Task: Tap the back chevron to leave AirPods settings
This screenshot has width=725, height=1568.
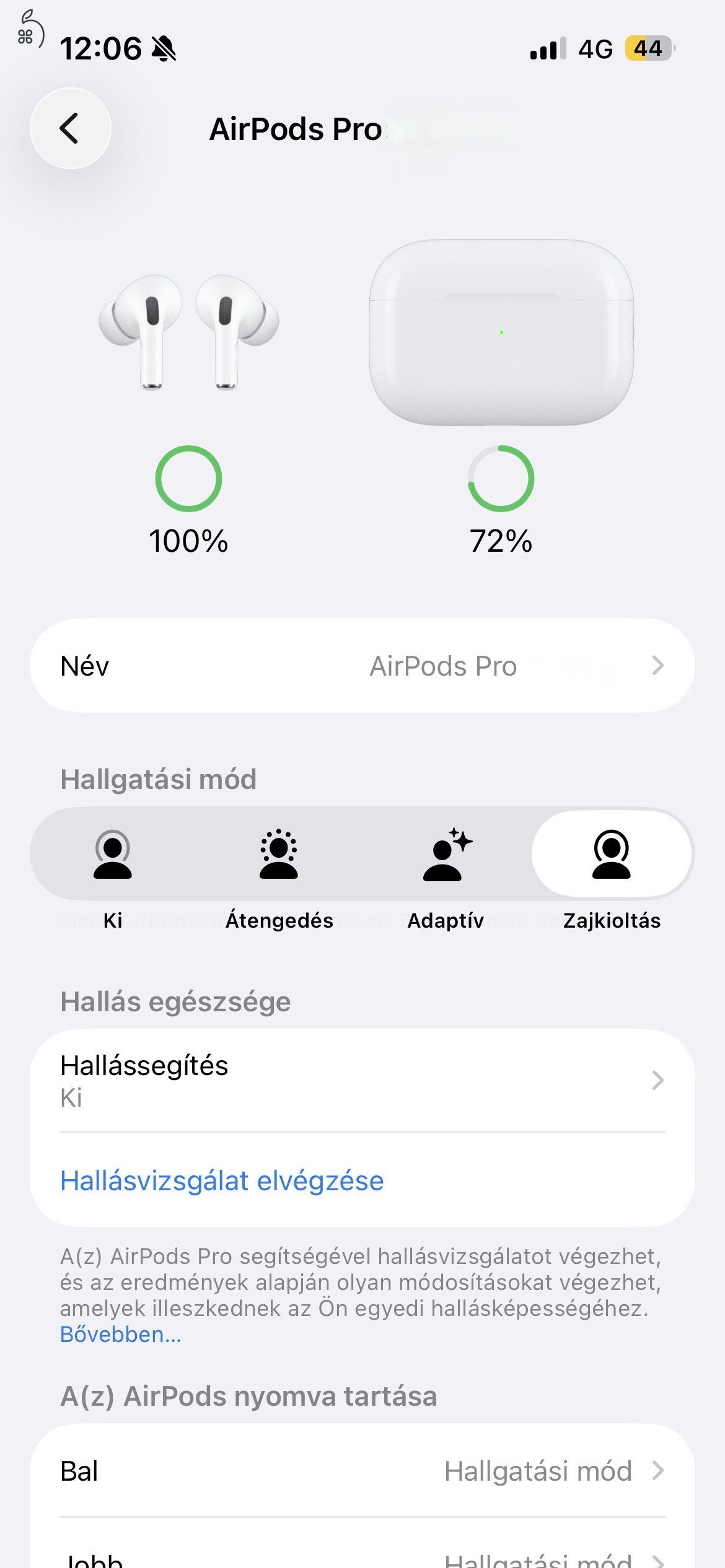Action: point(70,129)
